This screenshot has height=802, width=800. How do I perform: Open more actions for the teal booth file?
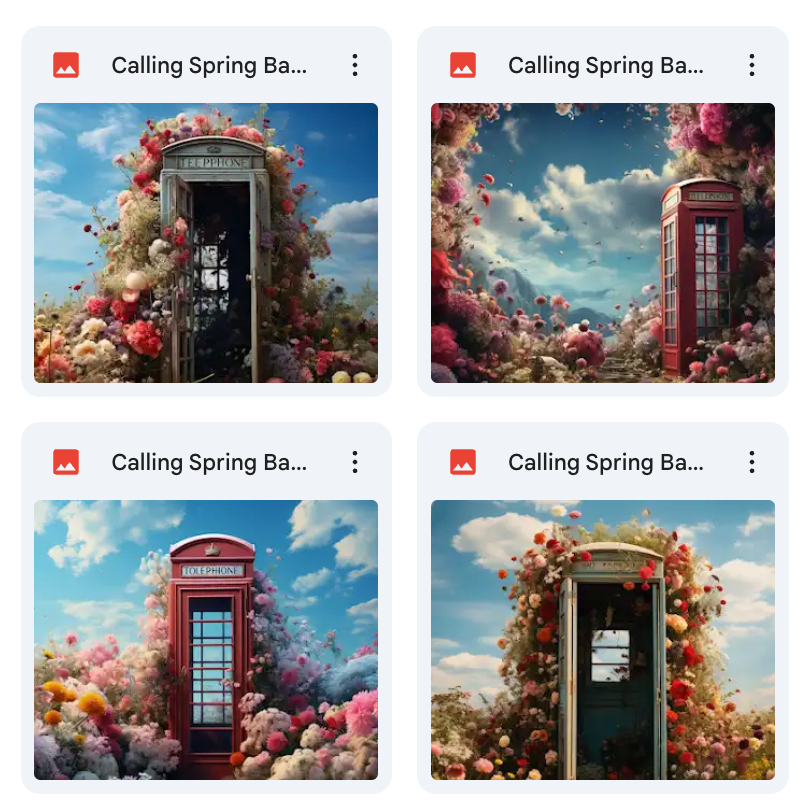[751, 462]
